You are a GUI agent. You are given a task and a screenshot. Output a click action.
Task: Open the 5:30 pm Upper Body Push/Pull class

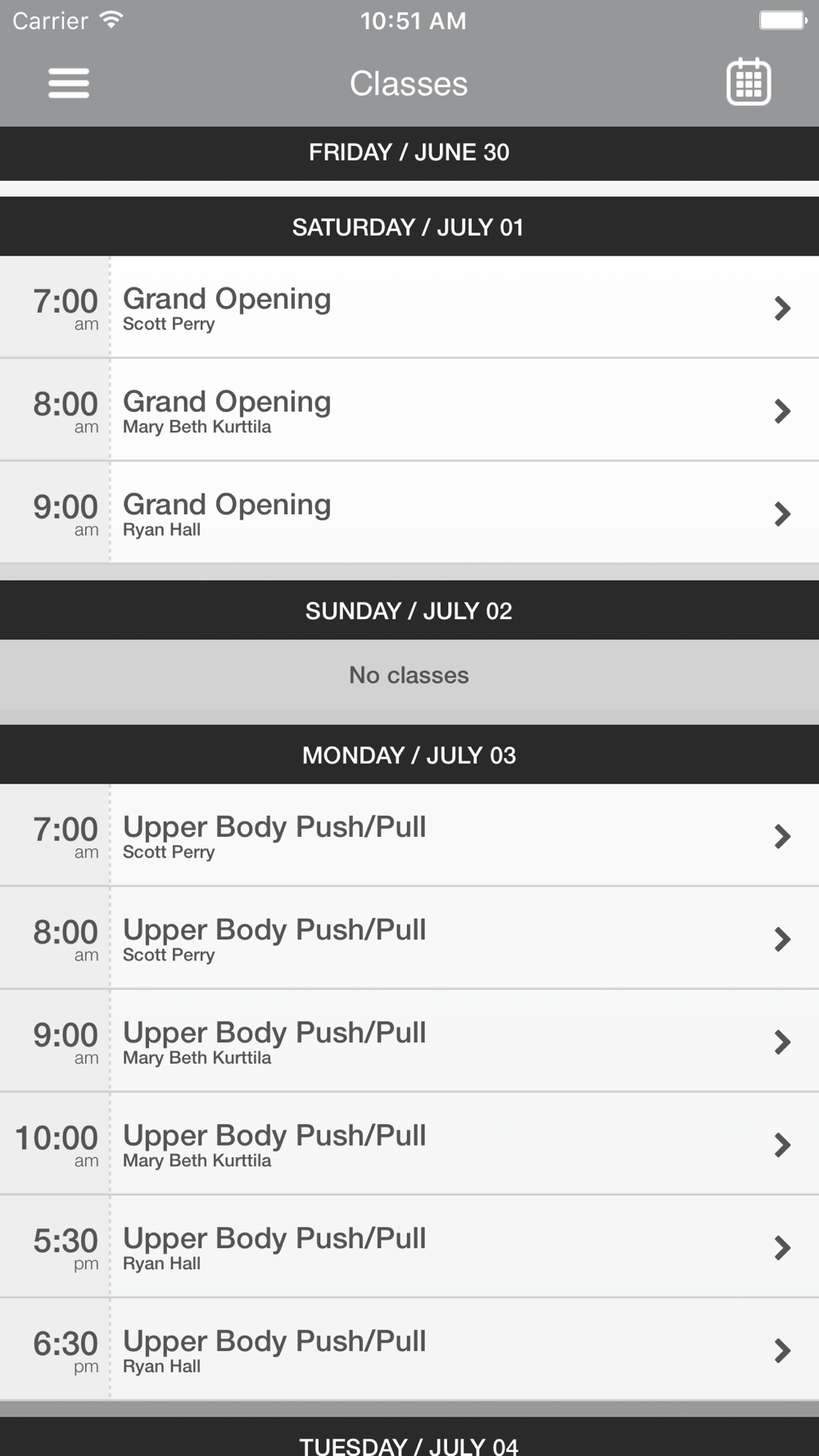(x=409, y=1247)
